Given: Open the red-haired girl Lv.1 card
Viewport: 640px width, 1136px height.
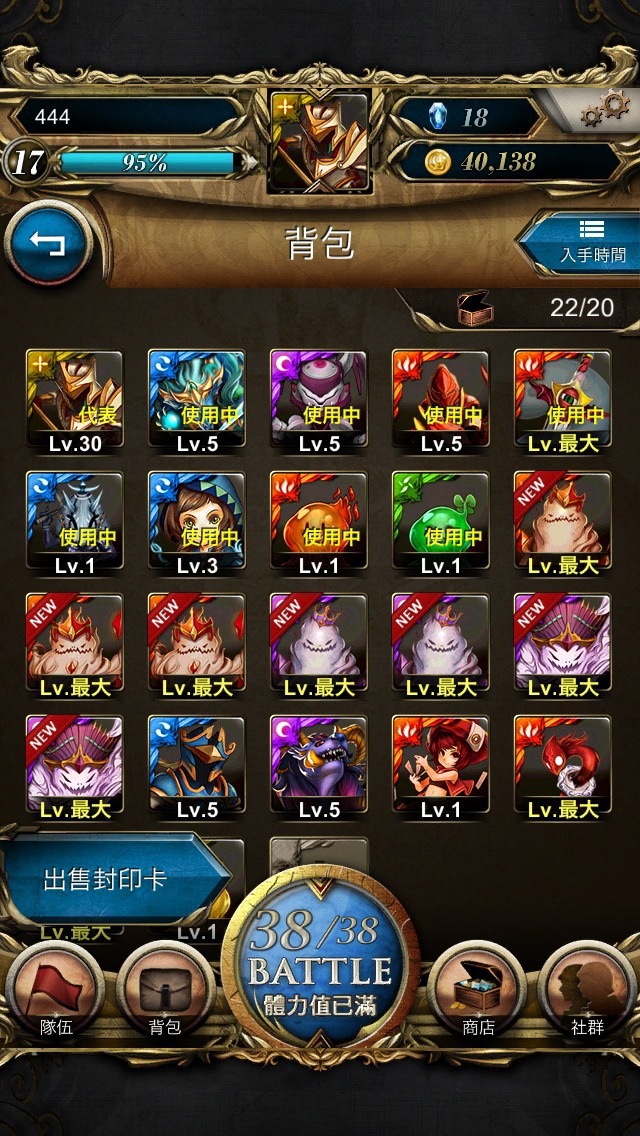Looking at the screenshot, I should (441, 767).
